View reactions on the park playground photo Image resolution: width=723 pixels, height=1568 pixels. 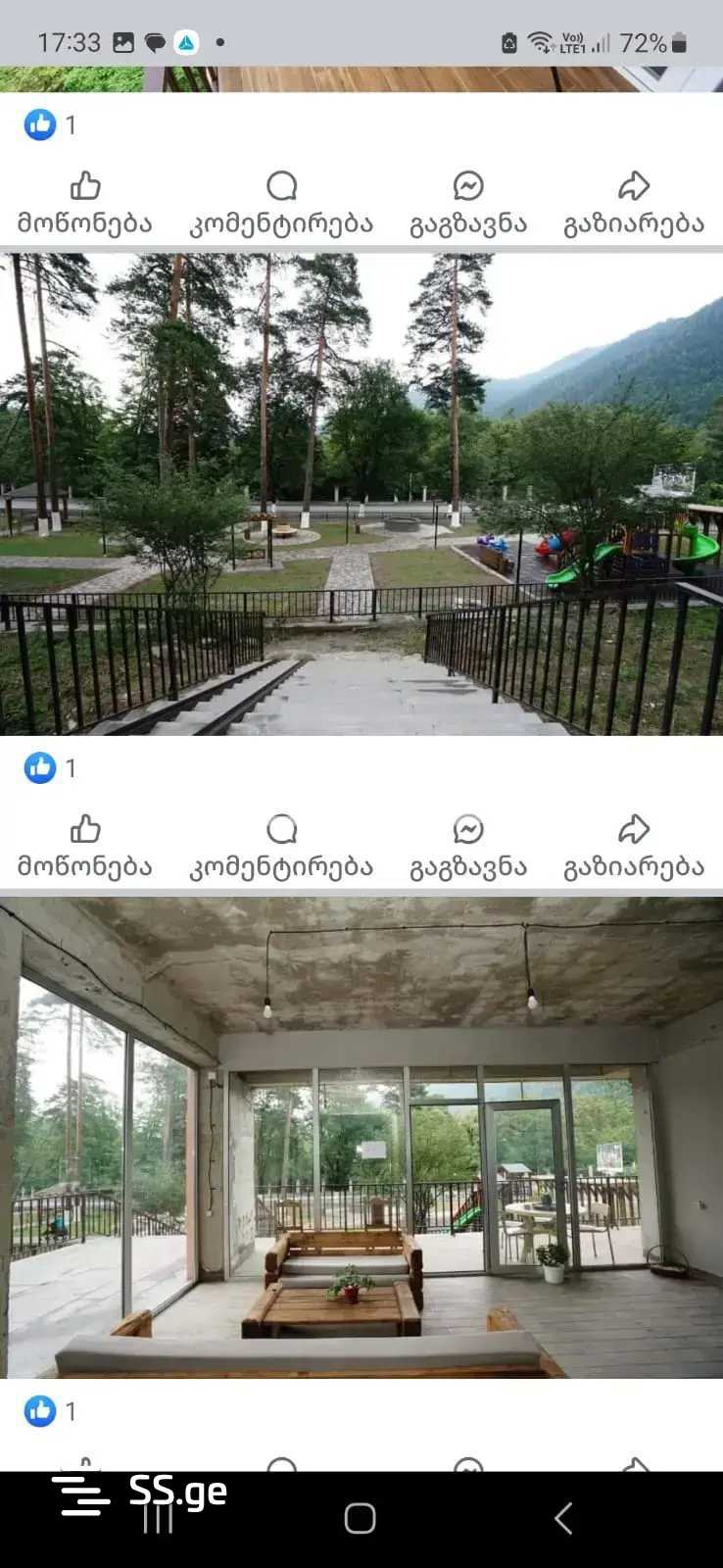pos(50,767)
